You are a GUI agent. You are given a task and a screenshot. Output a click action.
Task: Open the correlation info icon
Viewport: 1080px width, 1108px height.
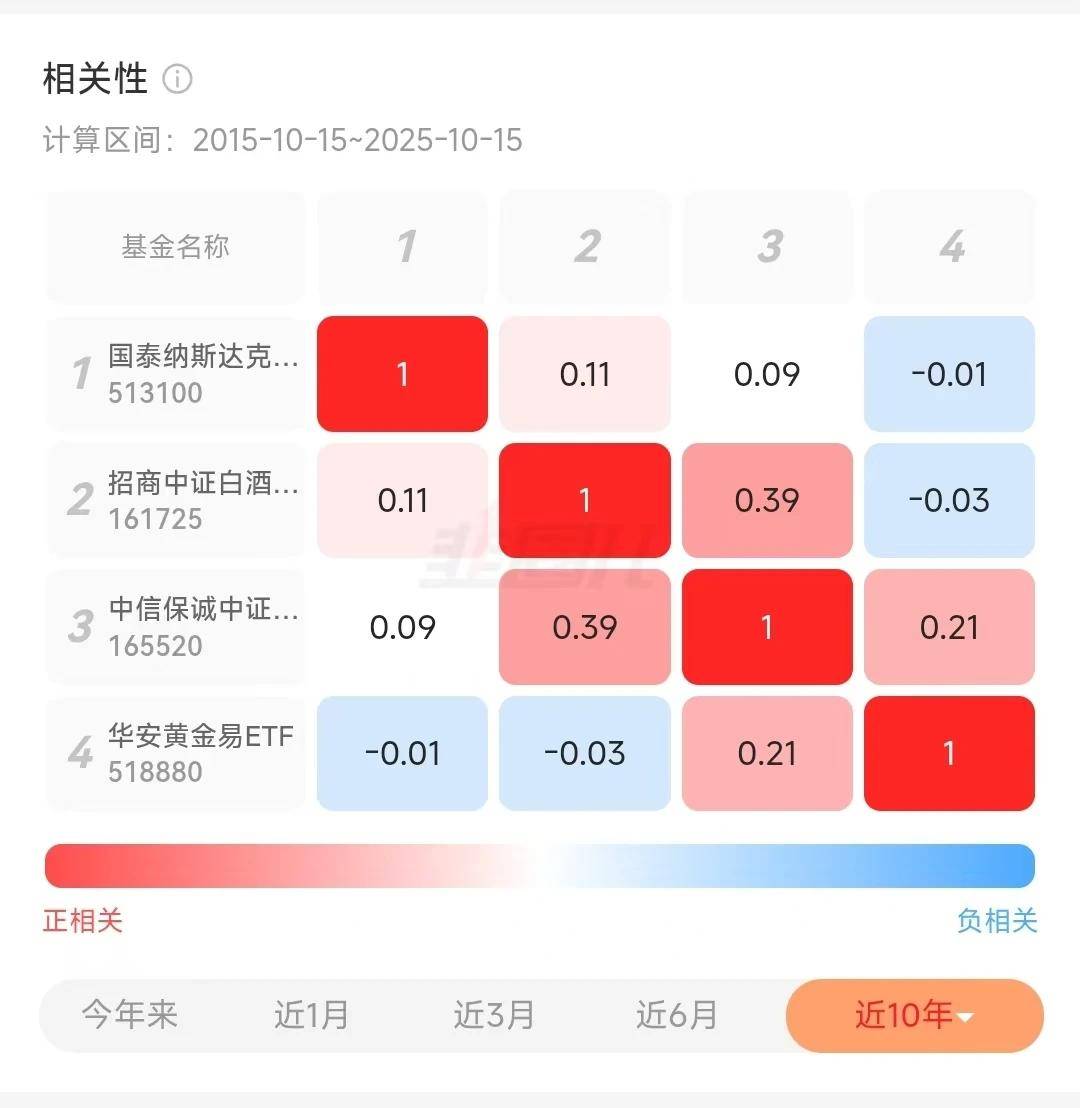(177, 79)
